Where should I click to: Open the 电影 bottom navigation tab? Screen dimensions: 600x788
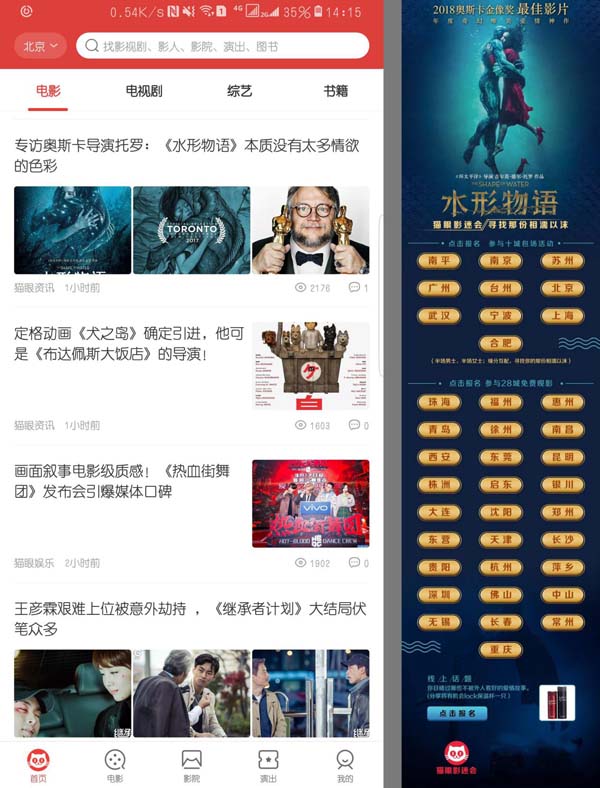point(115,765)
